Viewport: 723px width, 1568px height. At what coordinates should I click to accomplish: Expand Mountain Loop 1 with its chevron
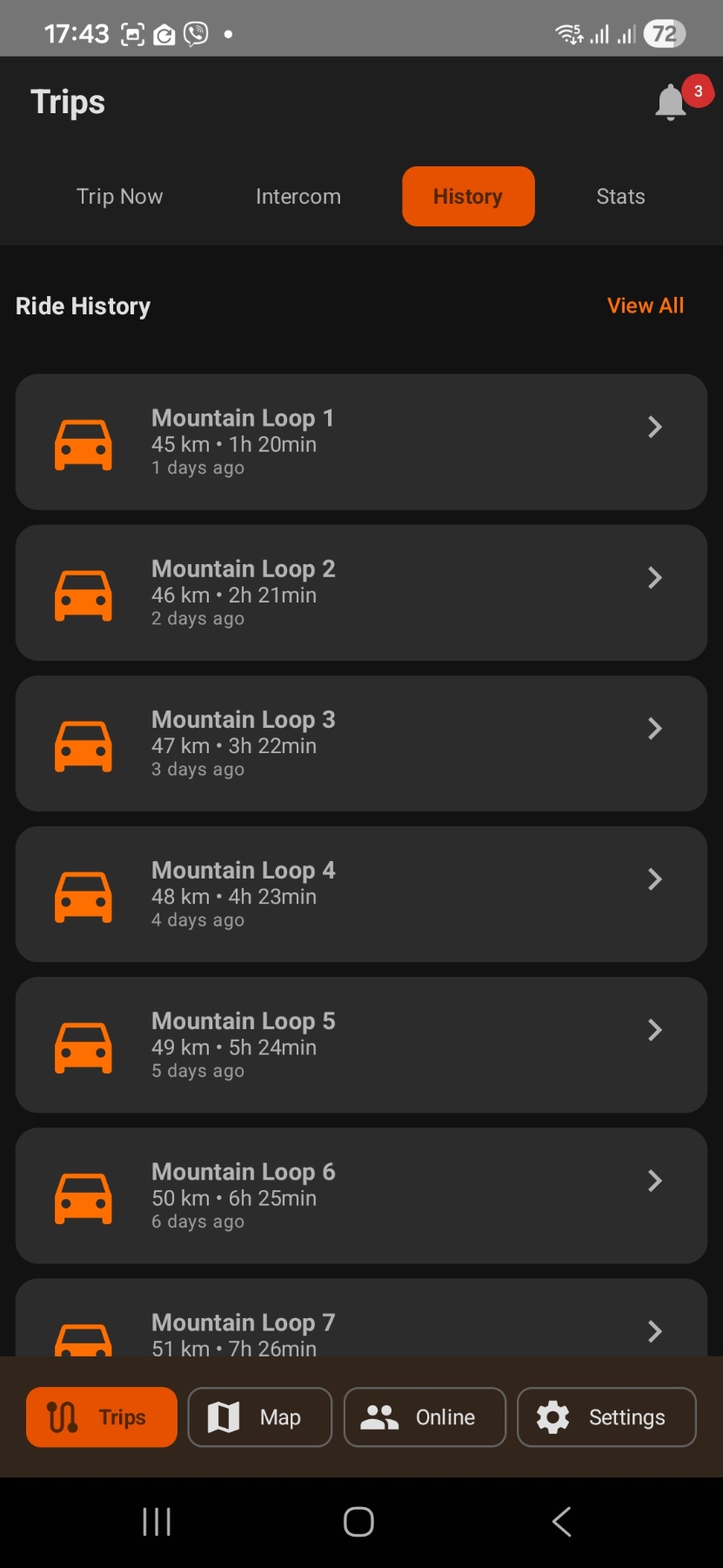654,427
